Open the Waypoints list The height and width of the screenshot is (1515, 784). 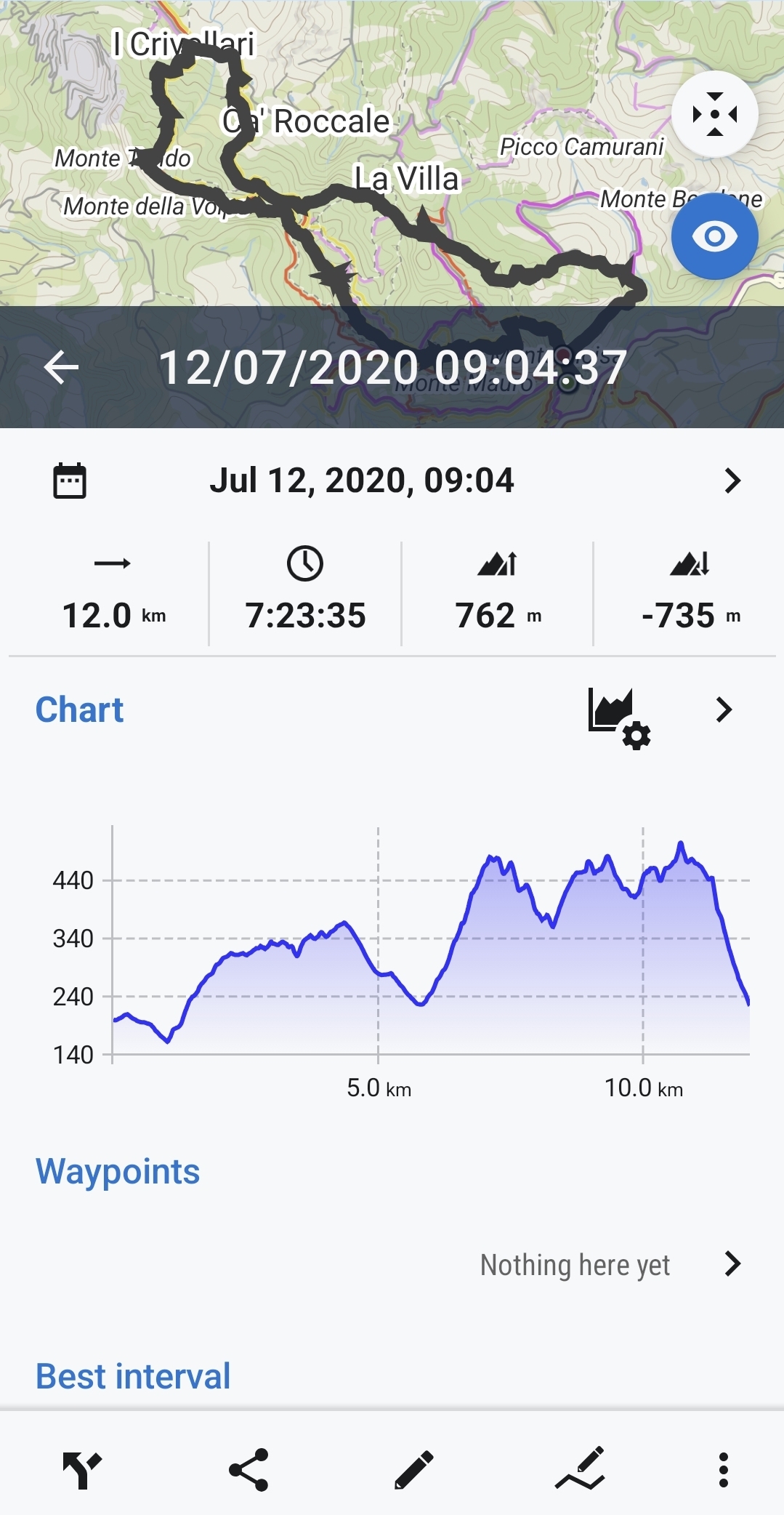392,1264
